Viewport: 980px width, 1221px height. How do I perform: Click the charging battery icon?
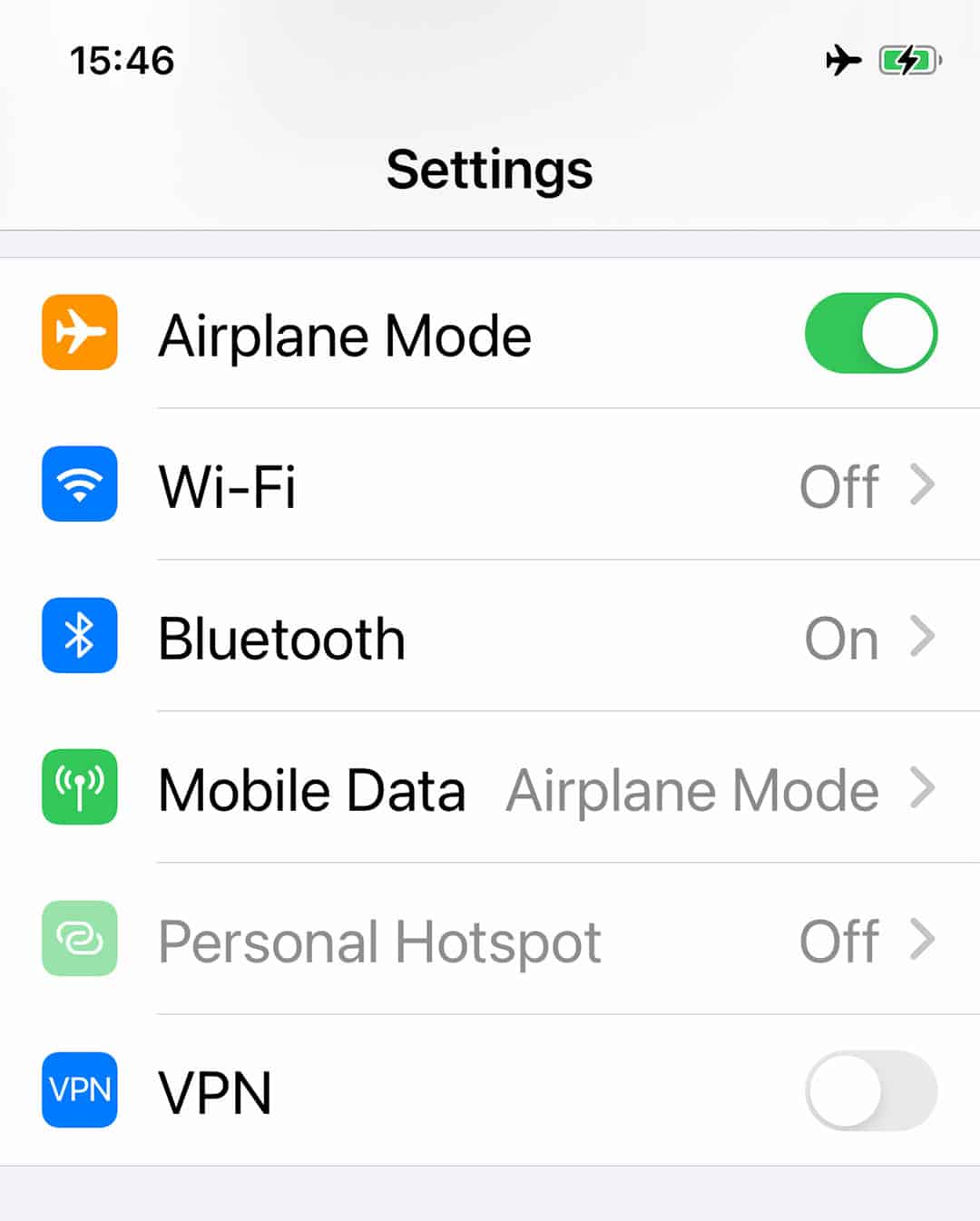coord(906,60)
